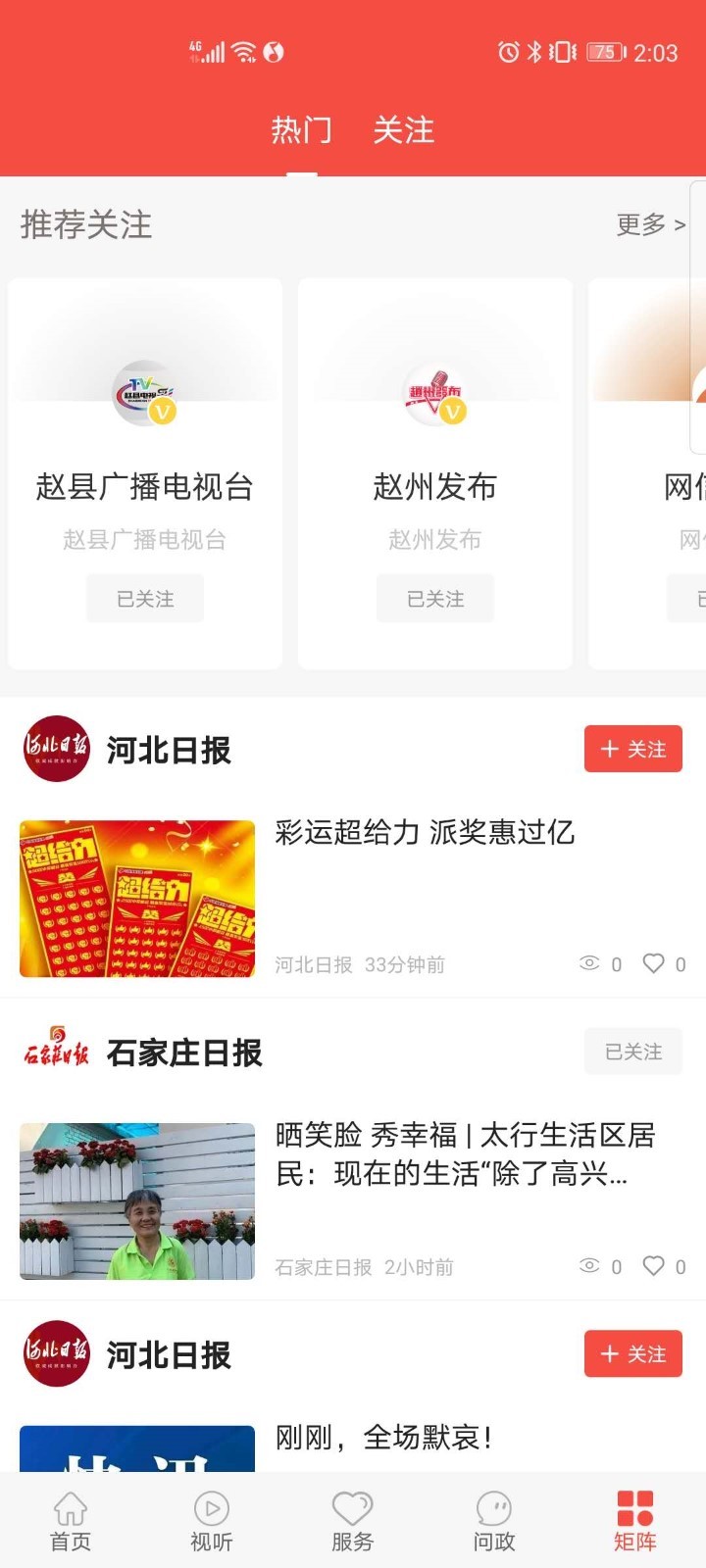The image size is (706, 1568).
Task: Tap 已关注 button under 赵县广播电视台
Action: [x=145, y=598]
